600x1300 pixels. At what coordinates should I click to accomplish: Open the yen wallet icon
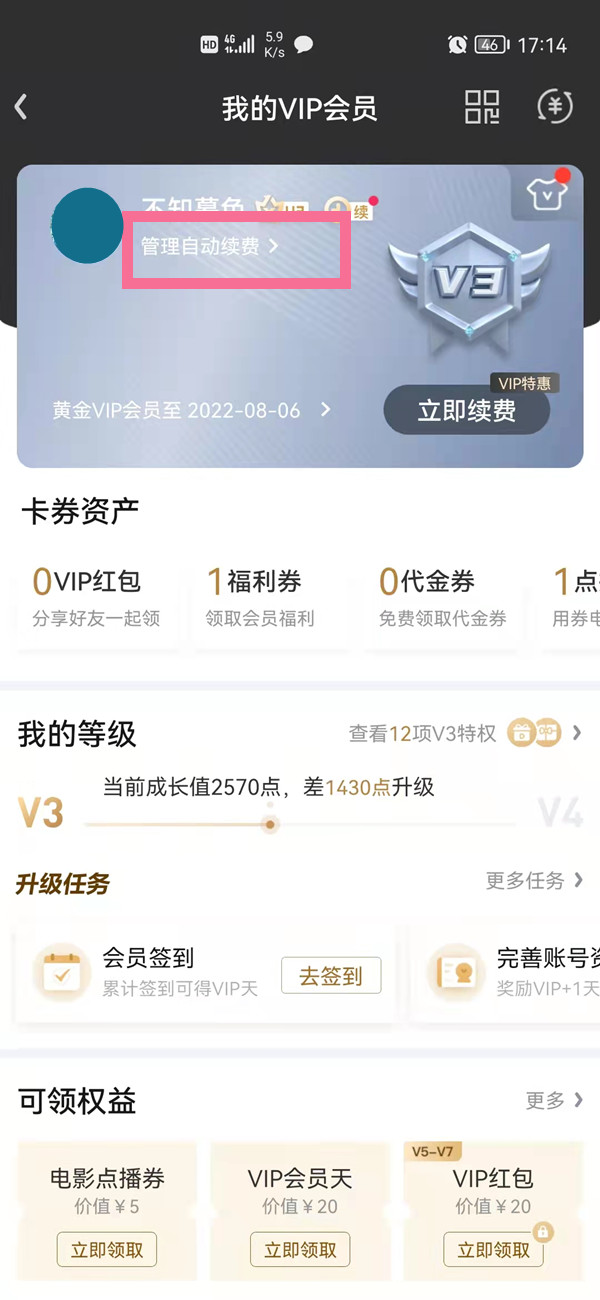pyautogui.click(x=555, y=107)
